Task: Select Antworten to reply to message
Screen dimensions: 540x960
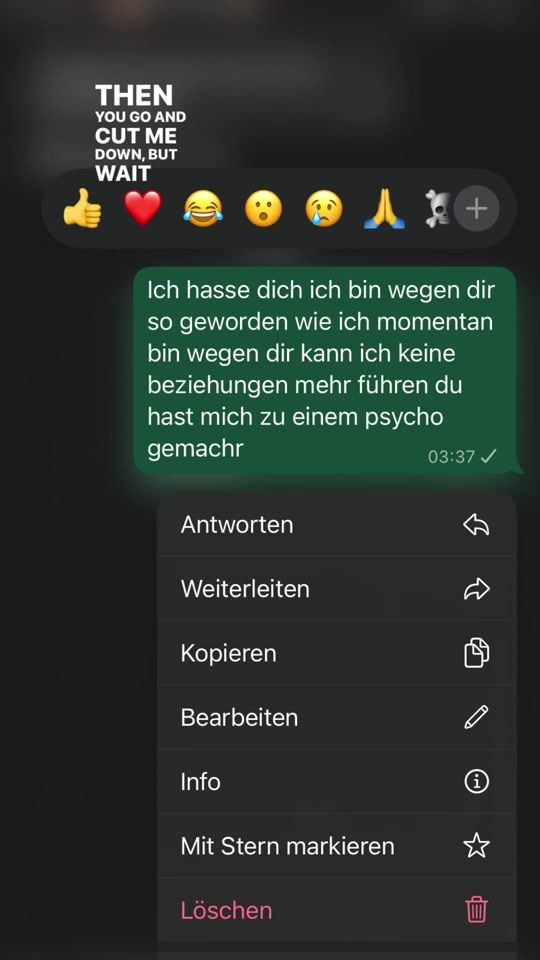Action: click(337, 525)
